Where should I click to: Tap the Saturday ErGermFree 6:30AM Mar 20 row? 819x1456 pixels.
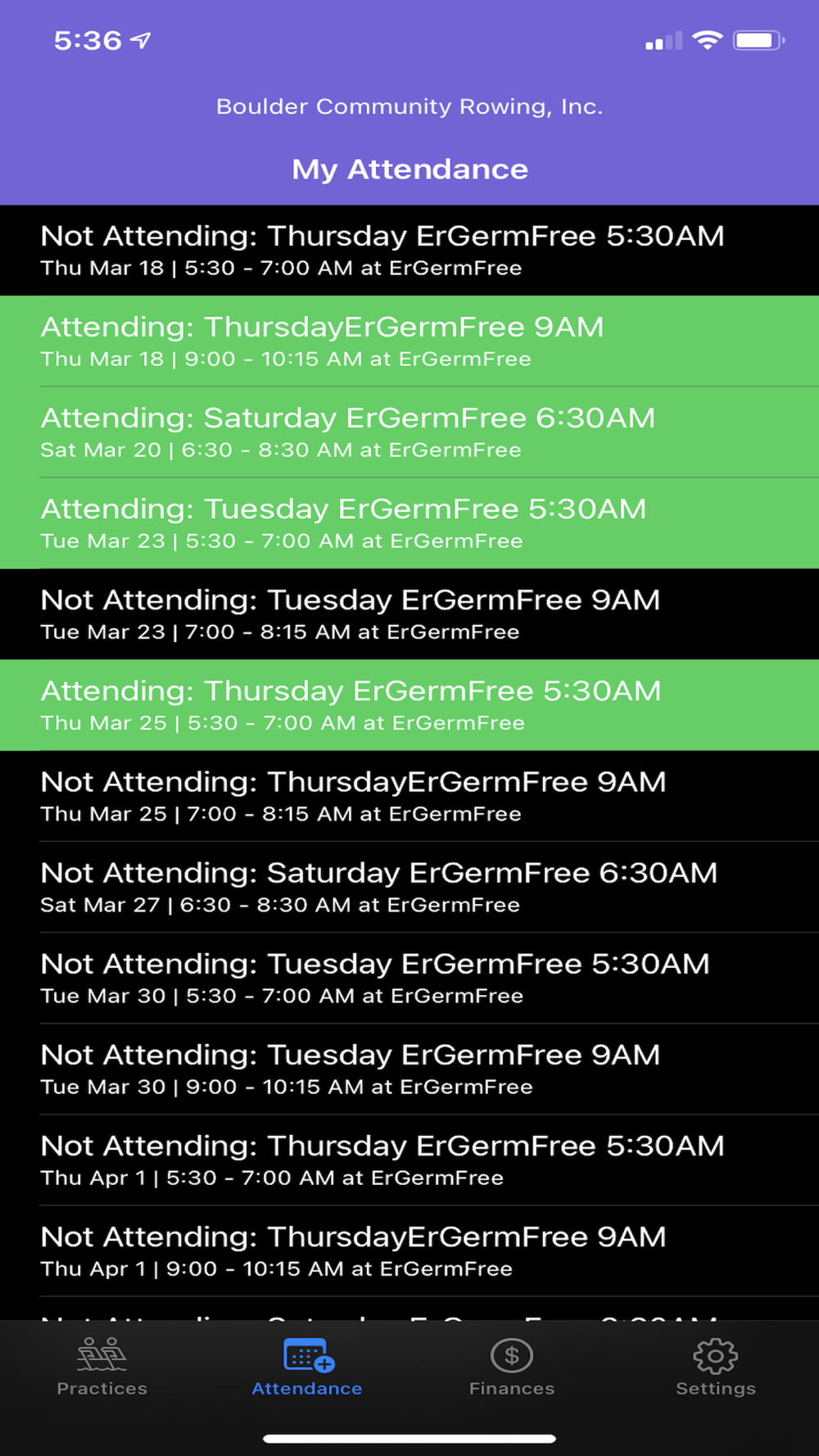[x=409, y=432]
